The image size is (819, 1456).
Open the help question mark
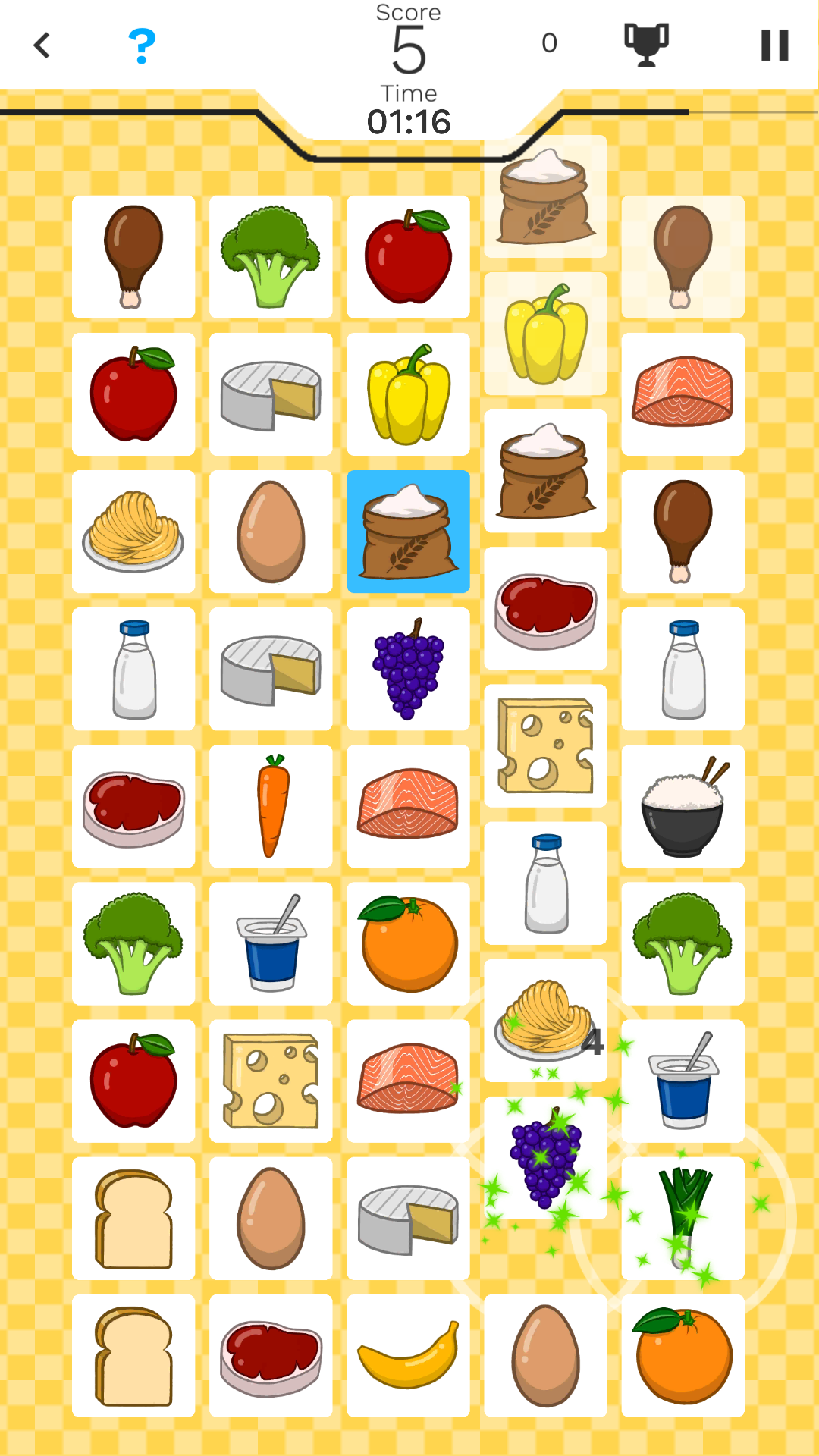[x=142, y=46]
